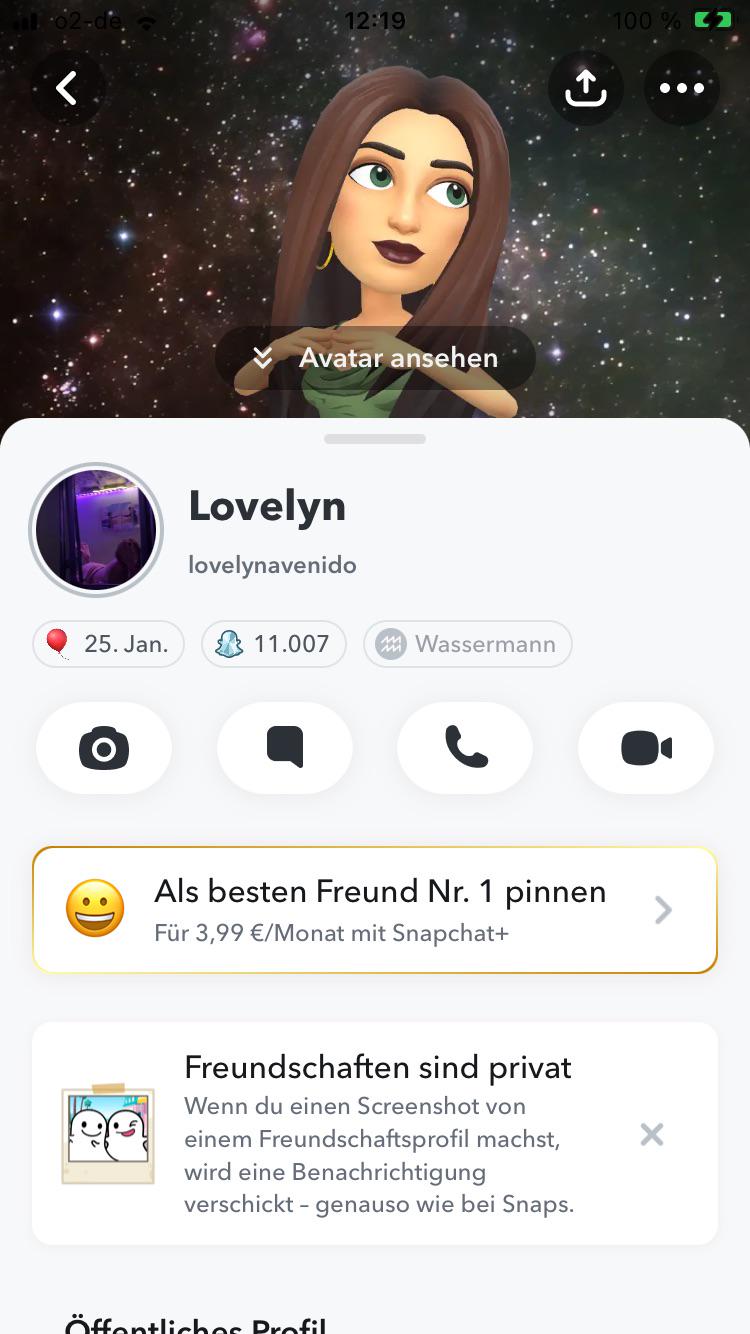Open 'Als besten Freund Nr. 1 pinnen'
This screenshot has width=750, height=1334.
[x=375, y=910]
